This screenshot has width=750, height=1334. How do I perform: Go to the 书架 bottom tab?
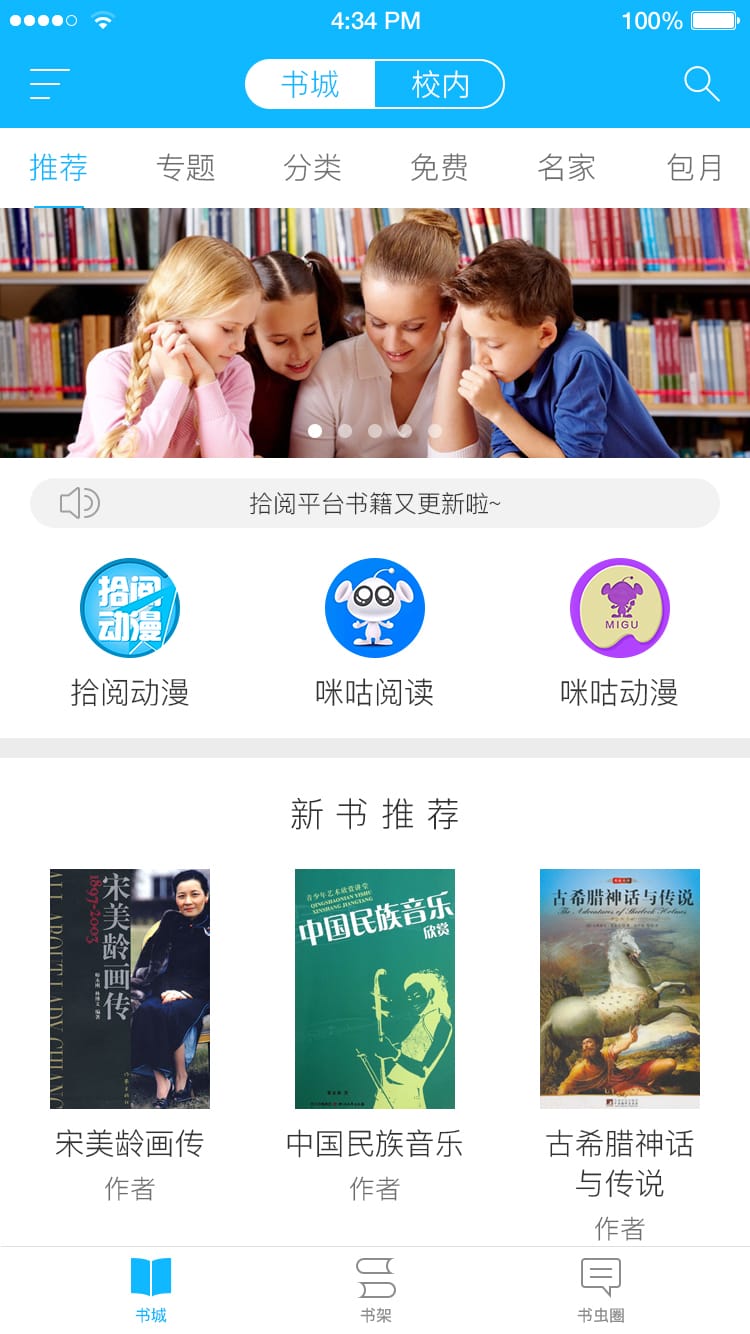pos(376,1290)
